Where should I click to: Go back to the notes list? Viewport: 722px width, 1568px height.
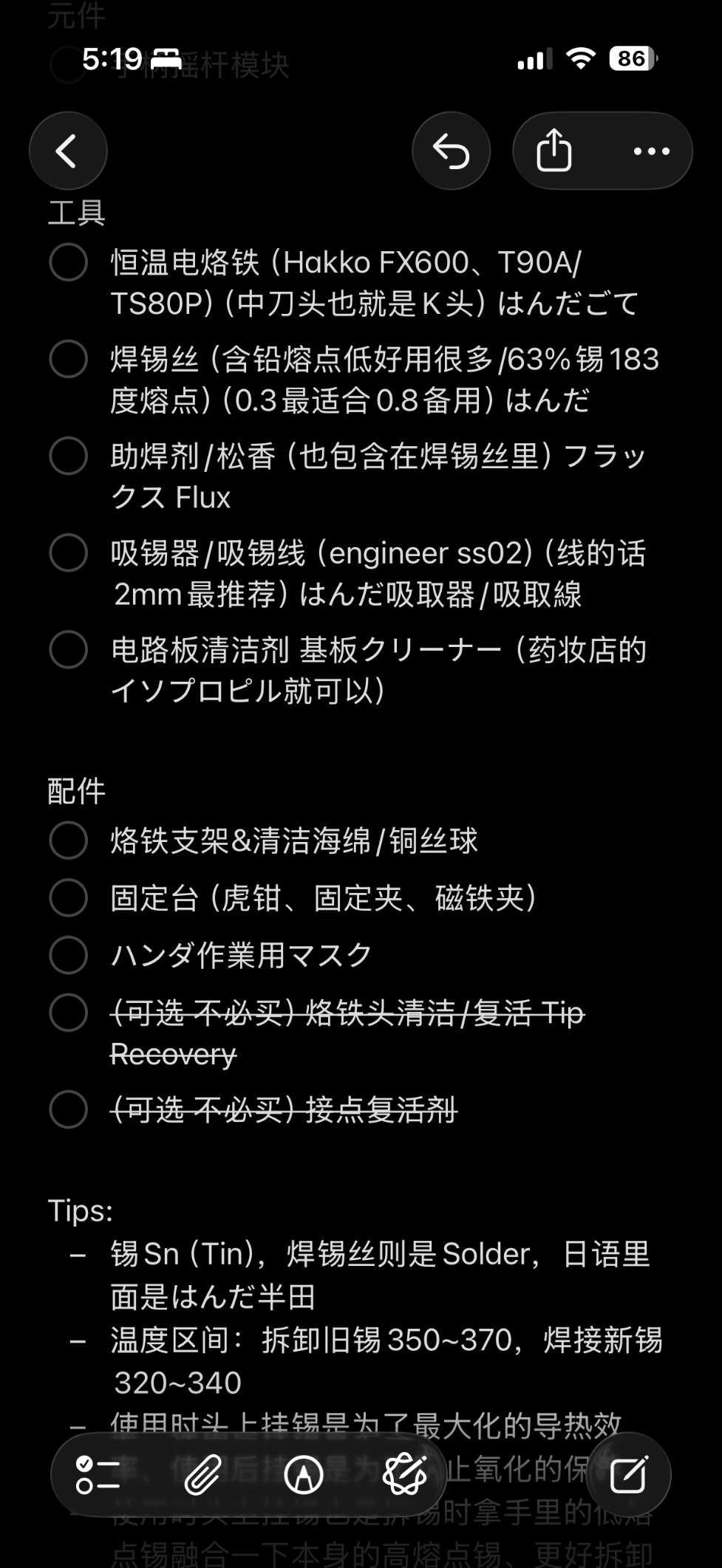pyautogui.click(x=67, y=151)
